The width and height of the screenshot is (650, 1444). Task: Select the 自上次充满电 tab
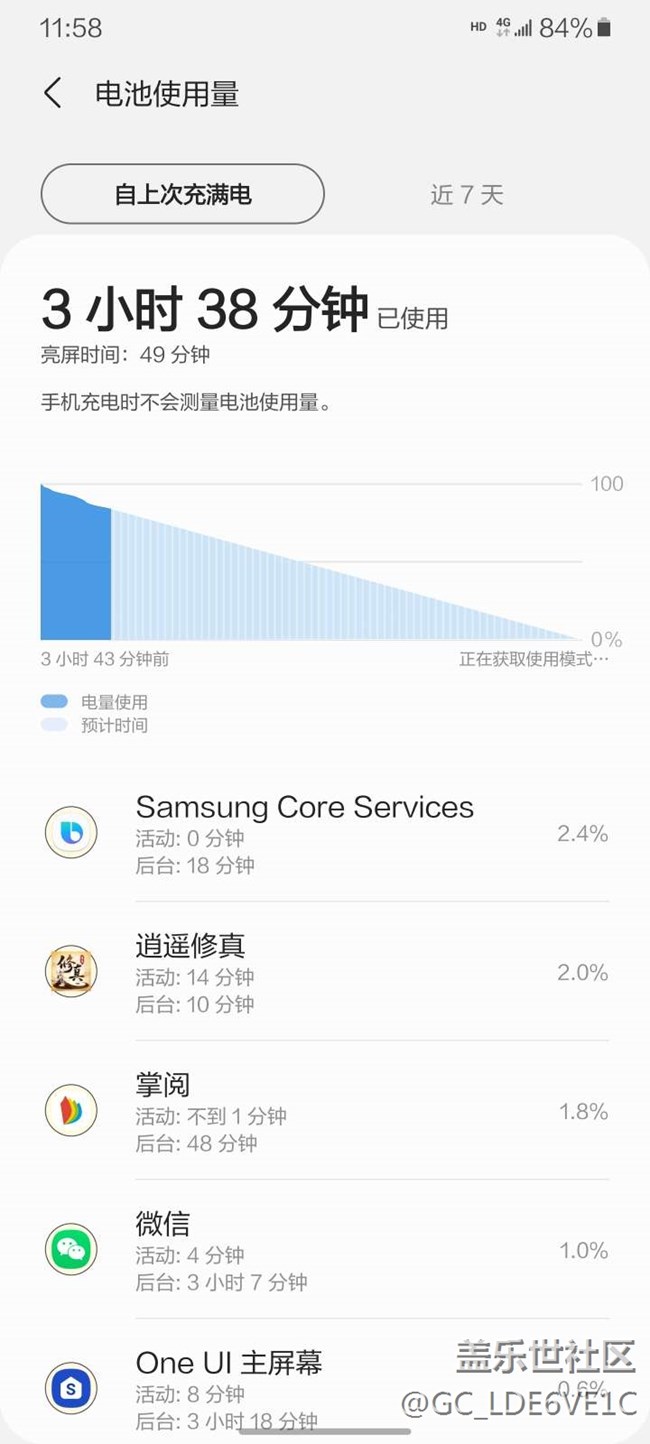(182, 194)
